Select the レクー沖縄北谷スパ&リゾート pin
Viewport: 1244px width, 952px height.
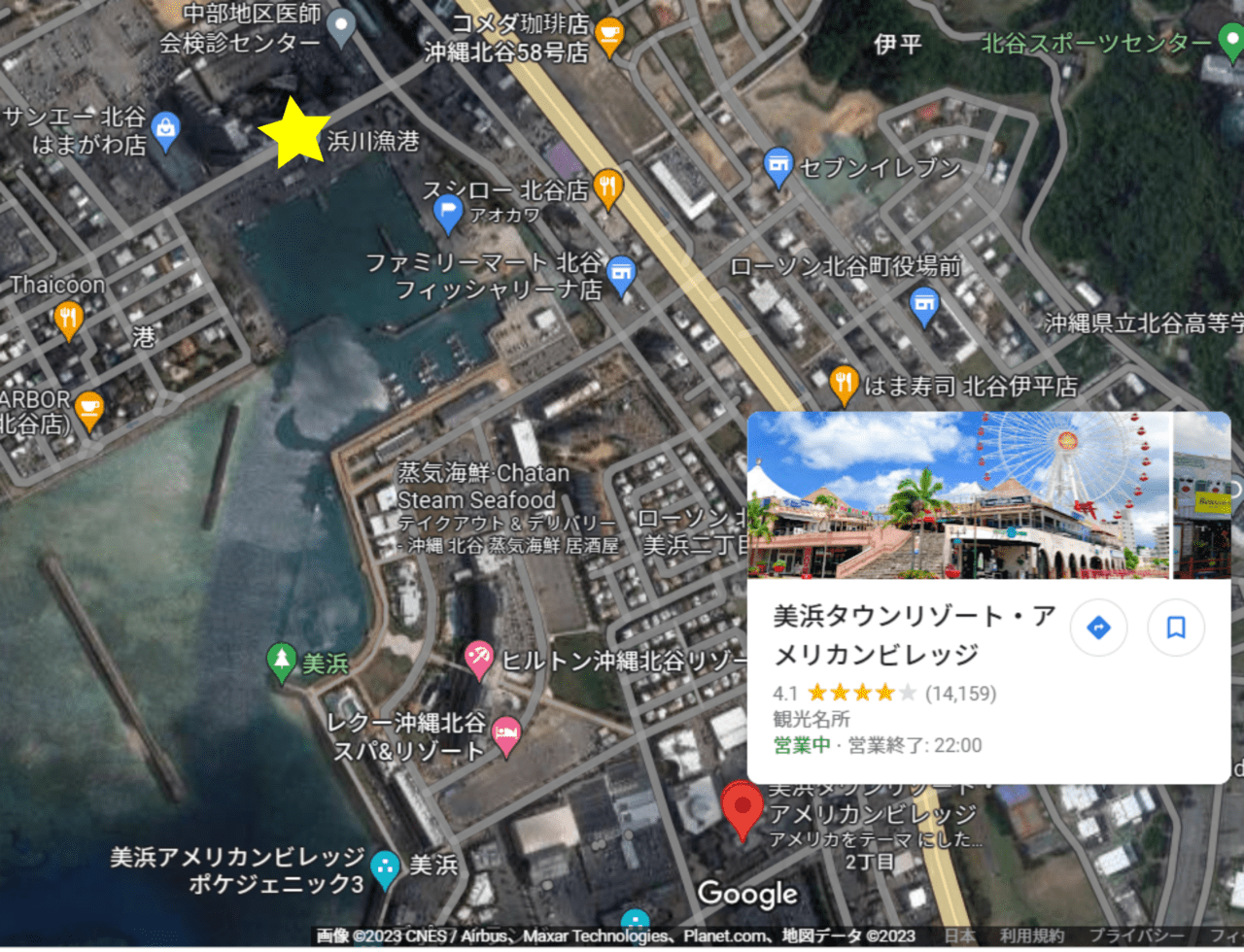(505, 735)
